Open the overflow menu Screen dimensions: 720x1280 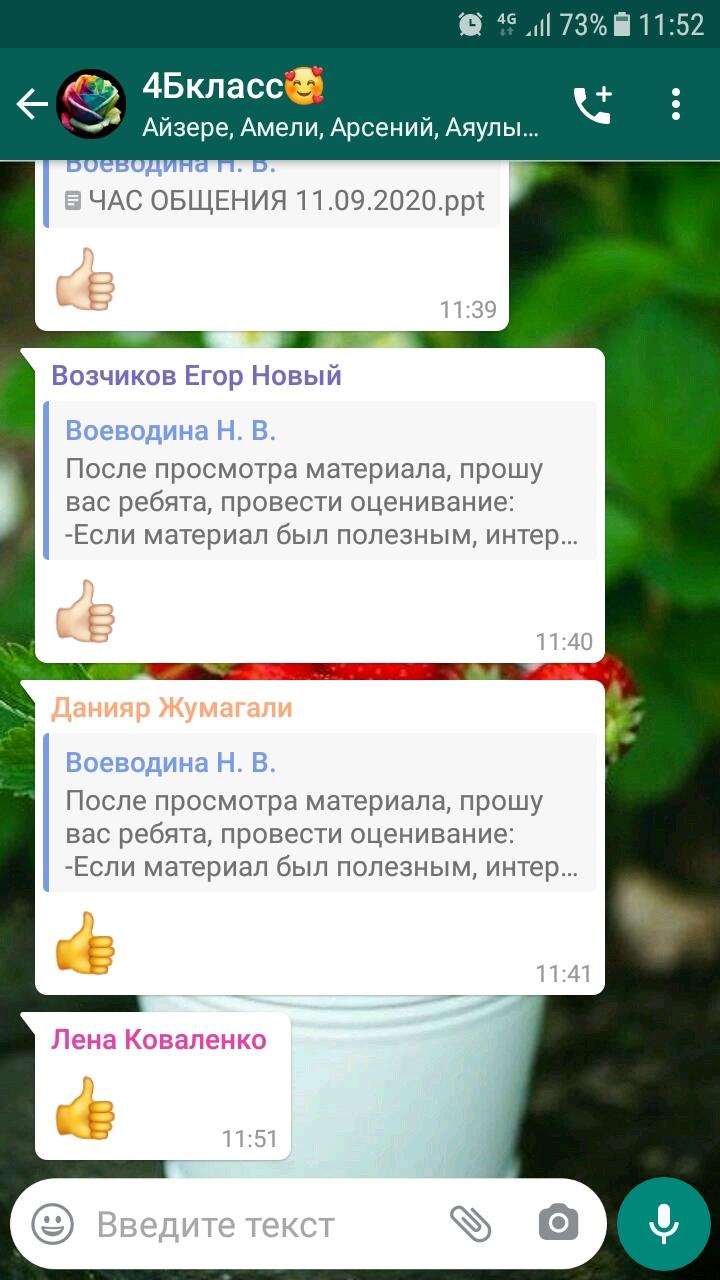pos(676,104)
